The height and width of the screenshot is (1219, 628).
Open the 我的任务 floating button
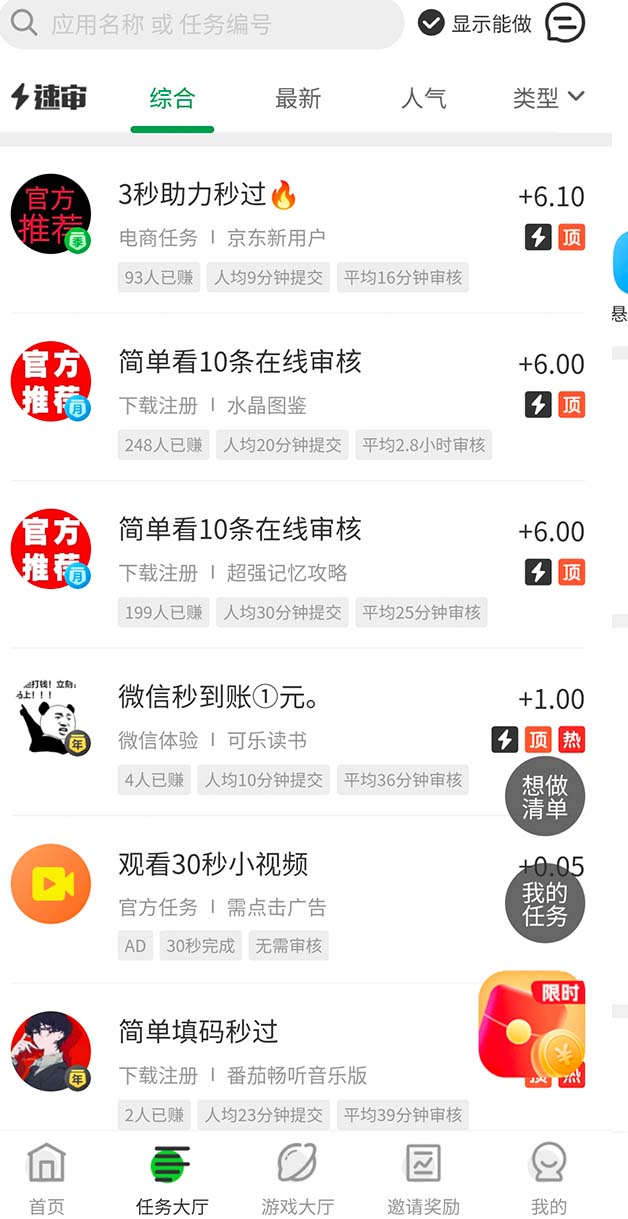(x=544, y=904)
